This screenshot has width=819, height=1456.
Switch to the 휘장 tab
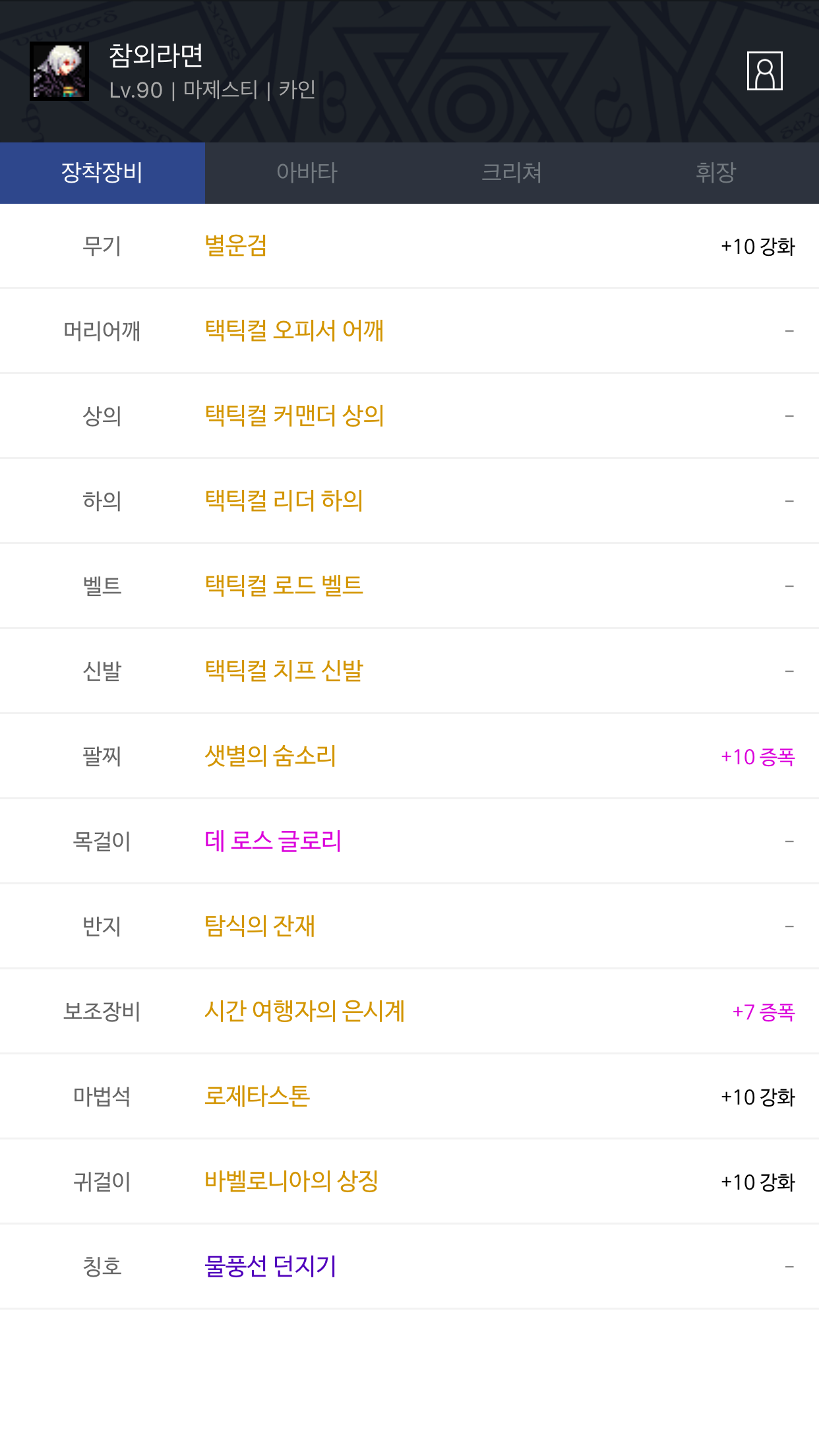point(716,173)
